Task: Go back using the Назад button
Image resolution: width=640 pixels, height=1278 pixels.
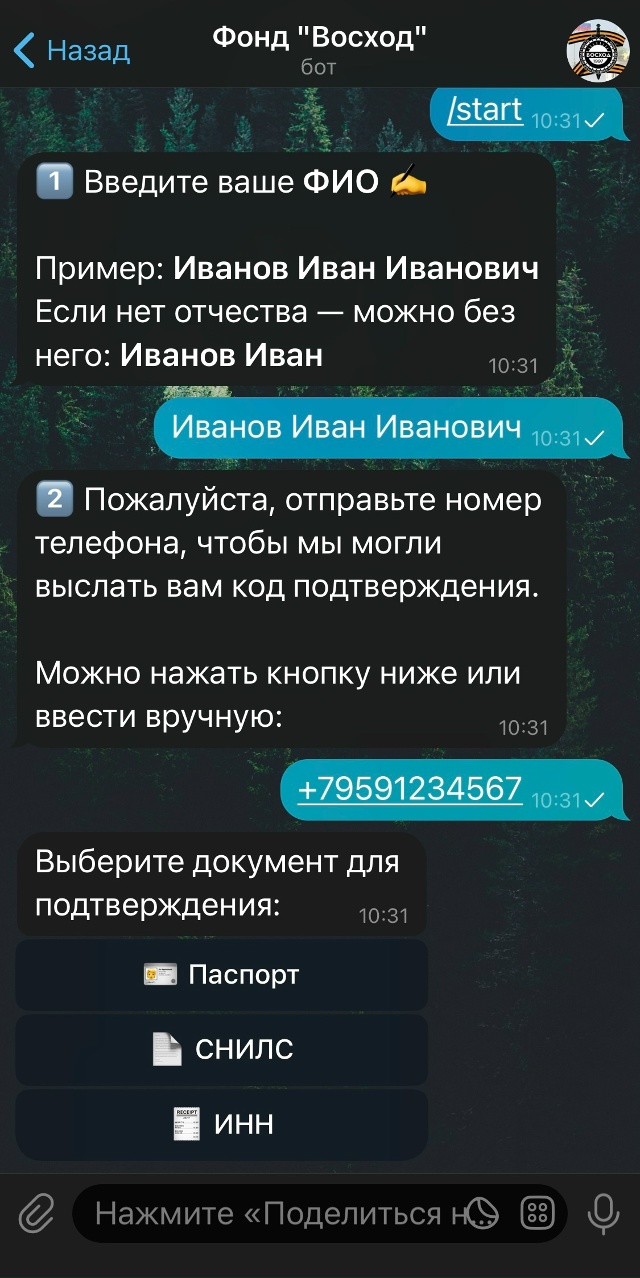Action: tap(72, 49)
